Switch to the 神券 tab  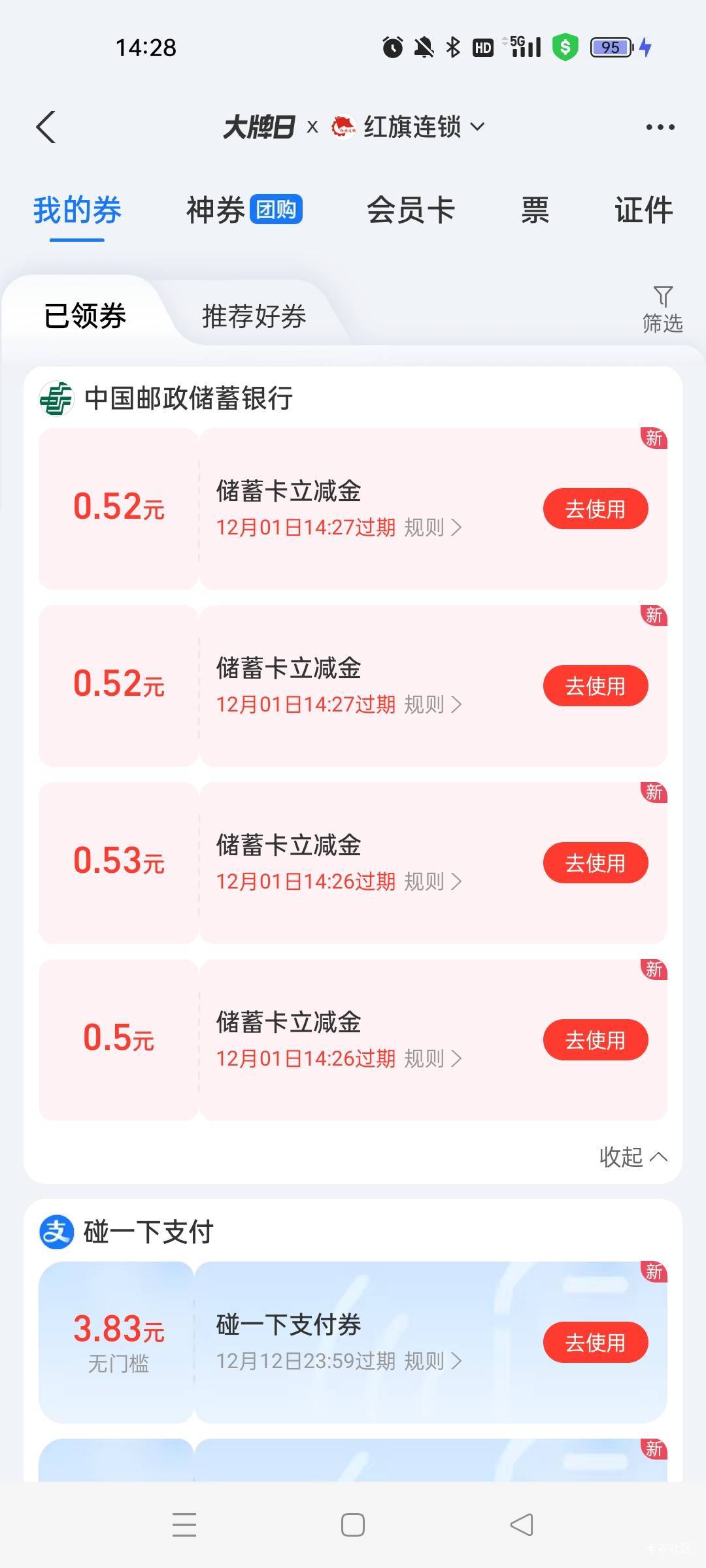pos(243,210)
